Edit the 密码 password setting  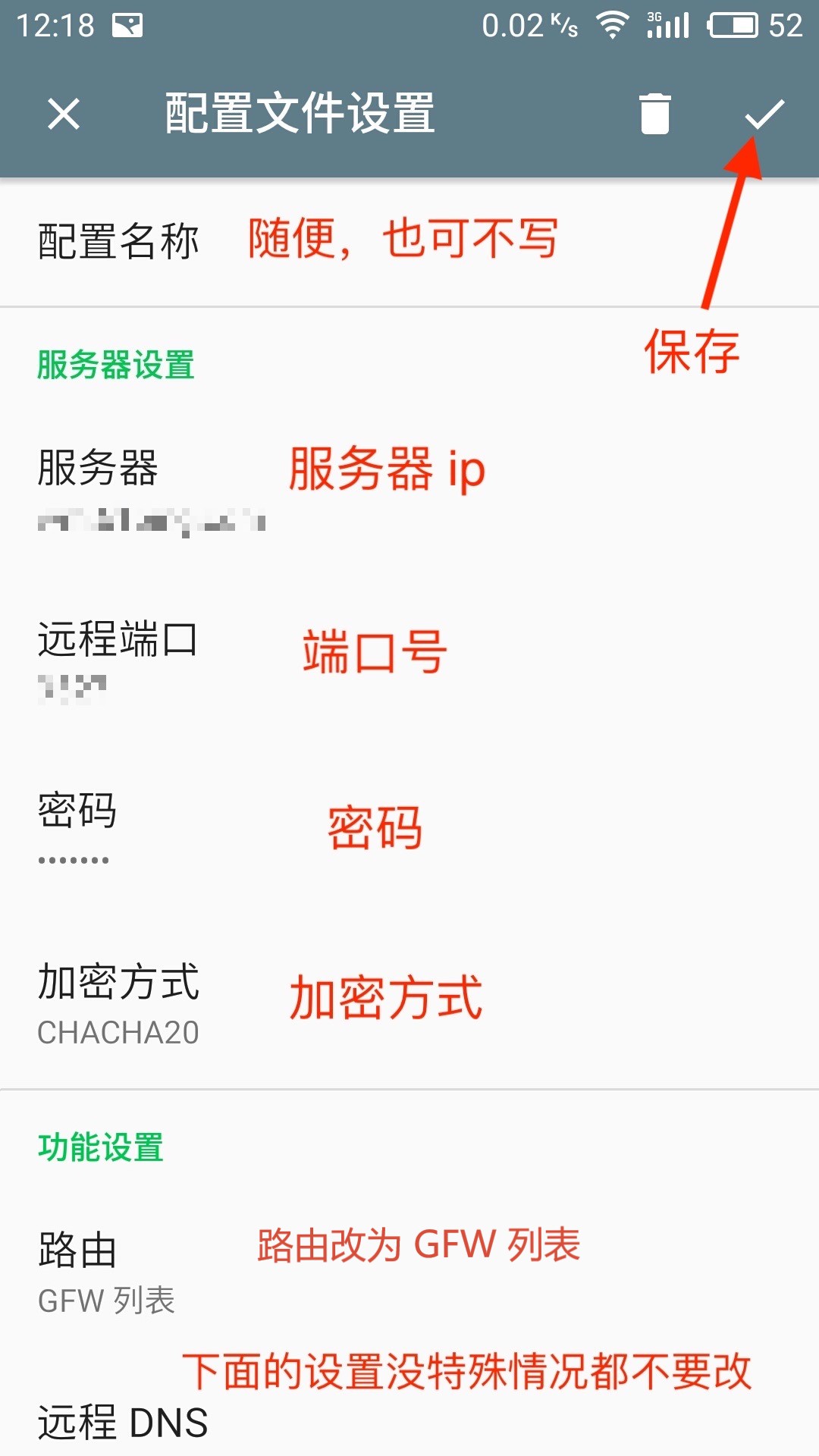[409, 833]
